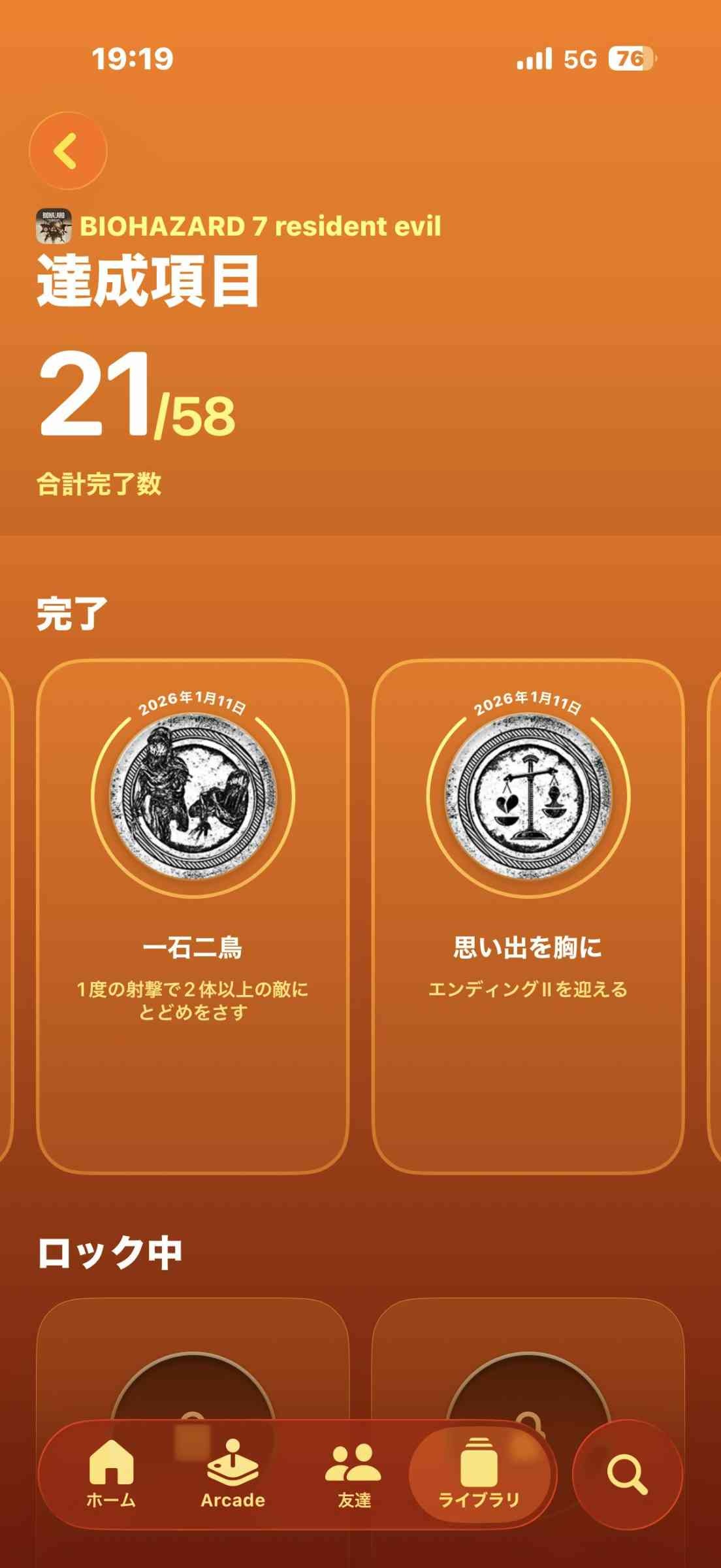Go back using the yellow arrow button

point(68,151)
